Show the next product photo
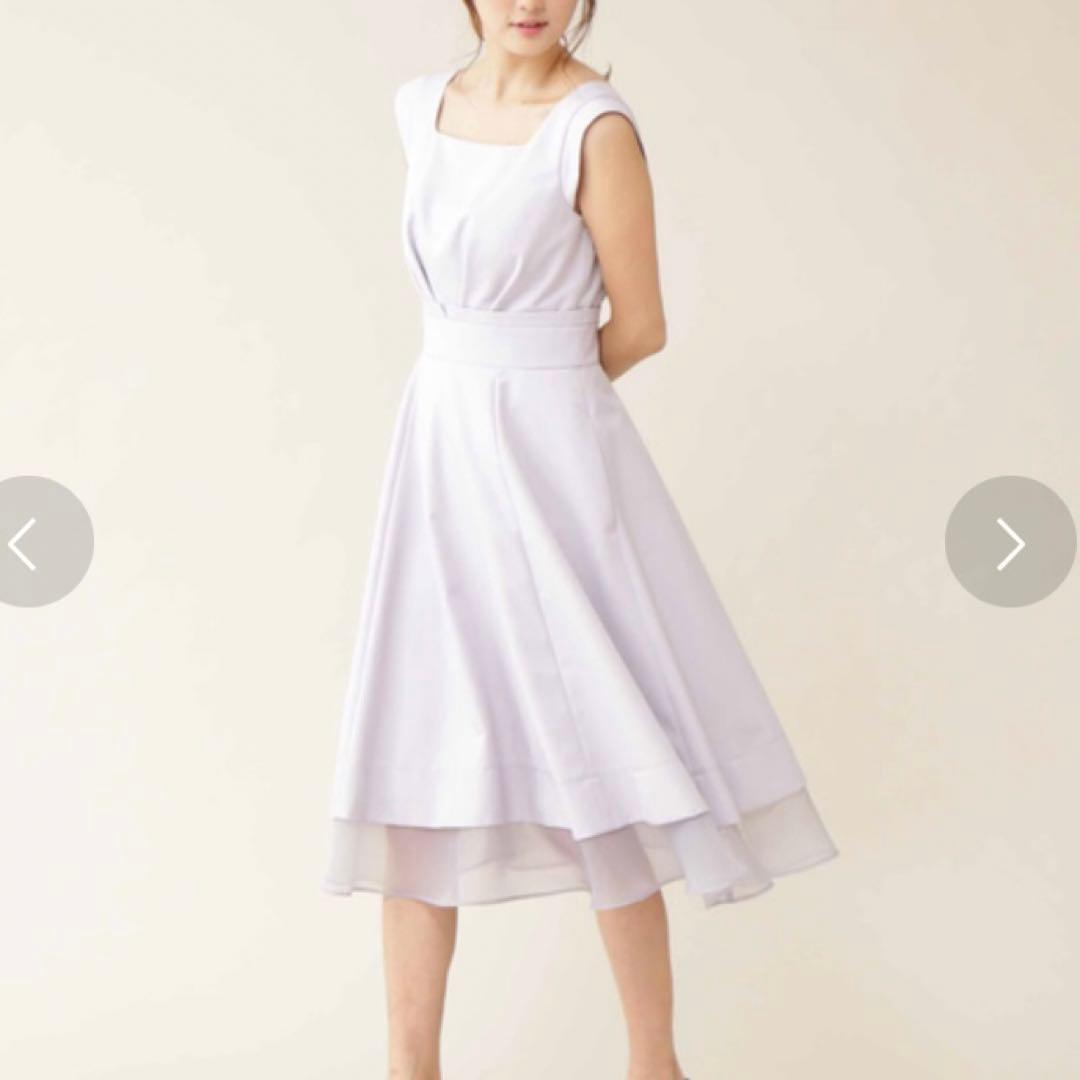This screenshot has height=1080, width=1080. click(x=1010, y=542)
